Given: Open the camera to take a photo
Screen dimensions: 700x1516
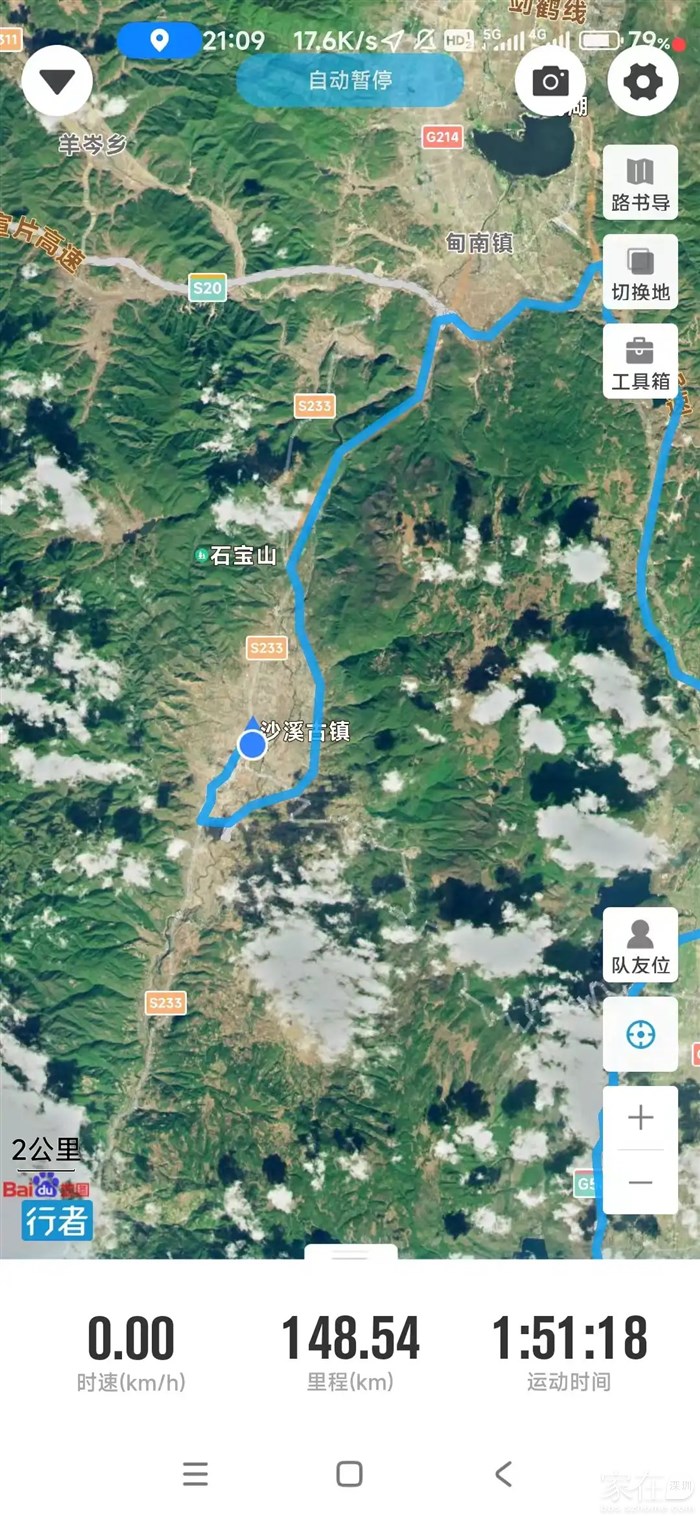Looking at the screenshot, I should coord(550,81).
